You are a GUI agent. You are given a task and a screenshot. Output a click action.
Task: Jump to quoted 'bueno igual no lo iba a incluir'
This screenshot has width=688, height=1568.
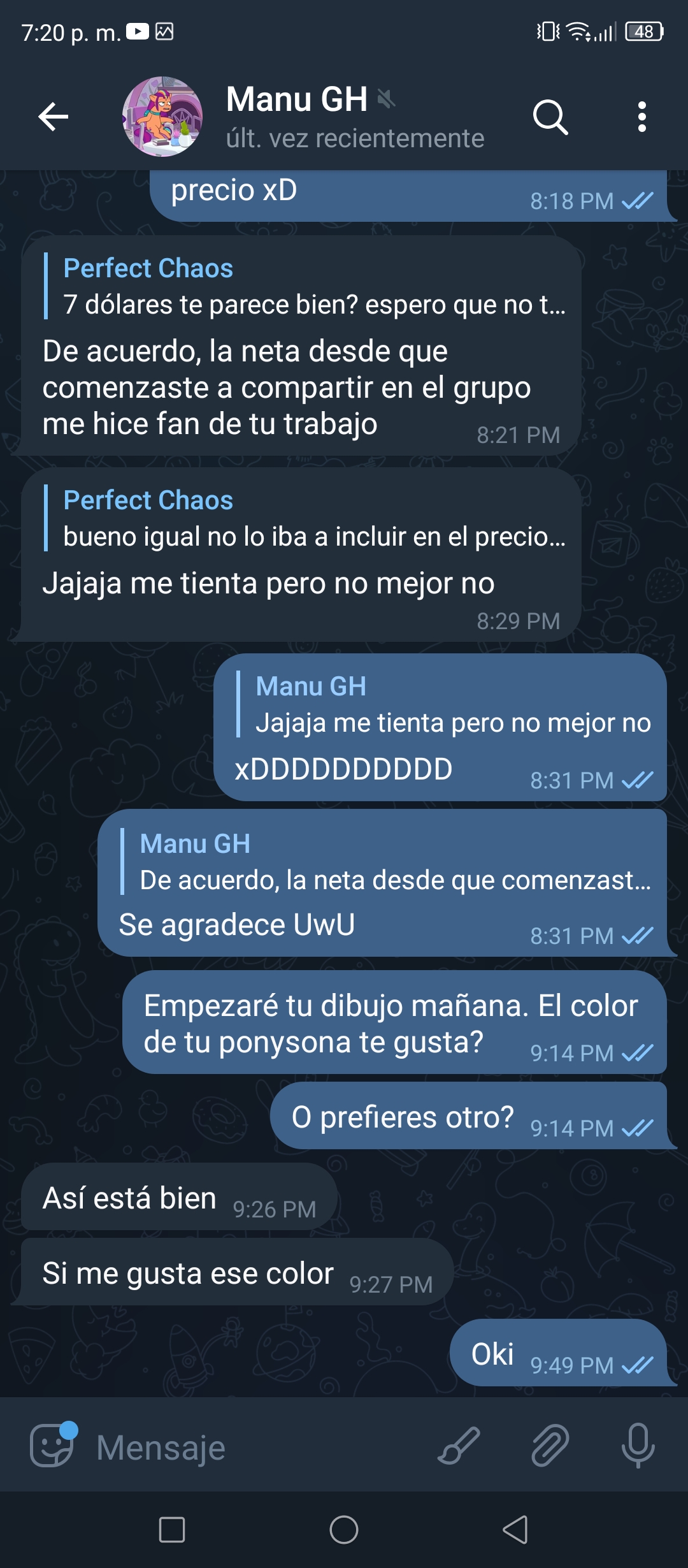click(x=306, y=518)
